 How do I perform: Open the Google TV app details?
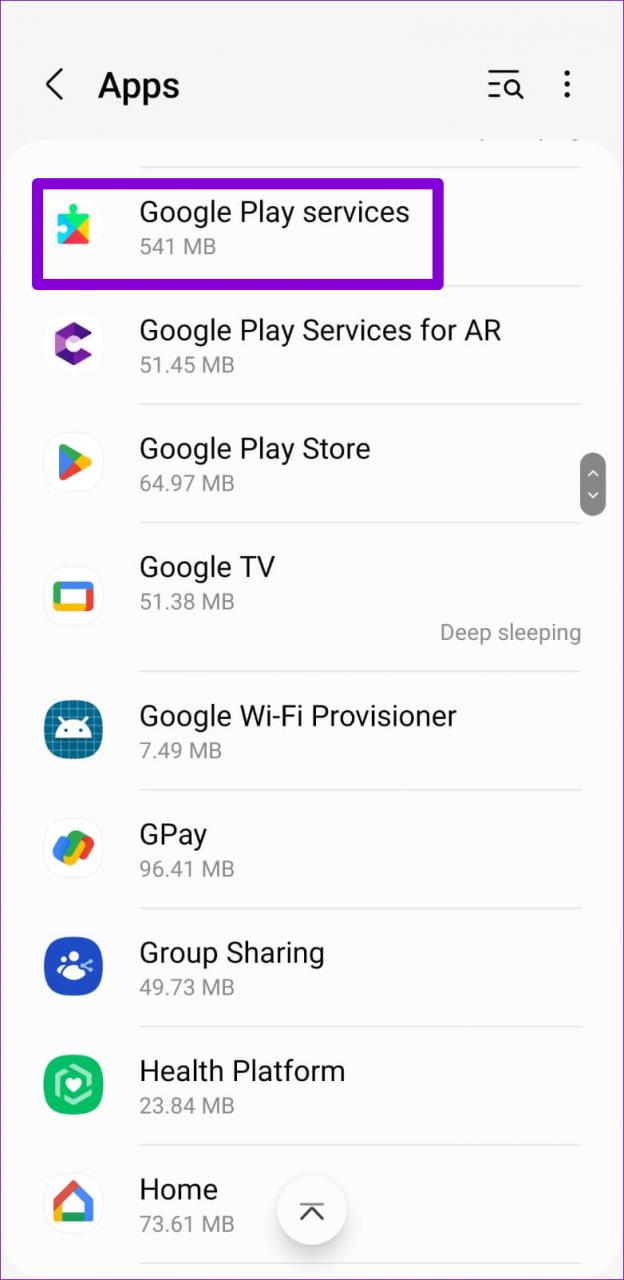tap(312, 597)
